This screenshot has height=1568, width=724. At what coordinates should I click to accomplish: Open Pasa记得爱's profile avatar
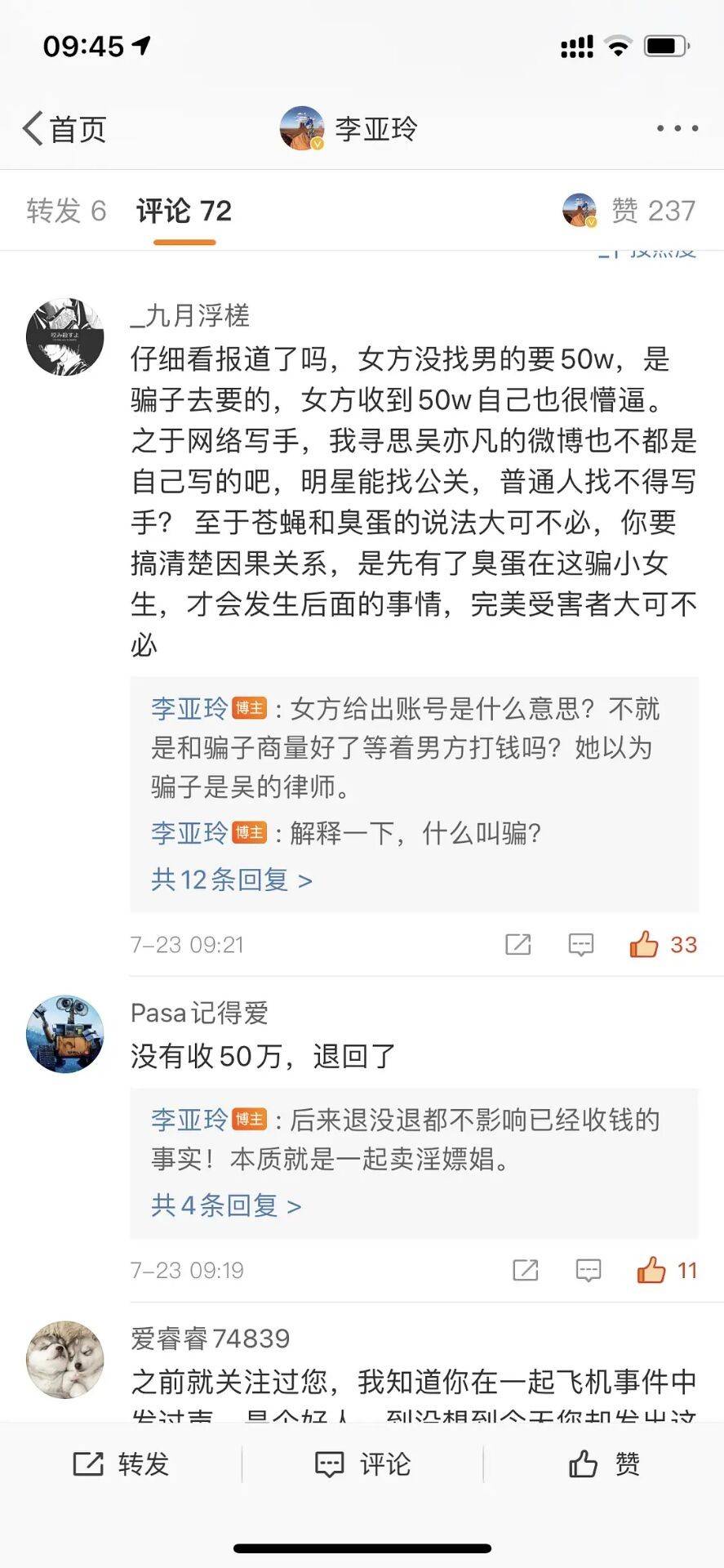[x=65, y=1034]
